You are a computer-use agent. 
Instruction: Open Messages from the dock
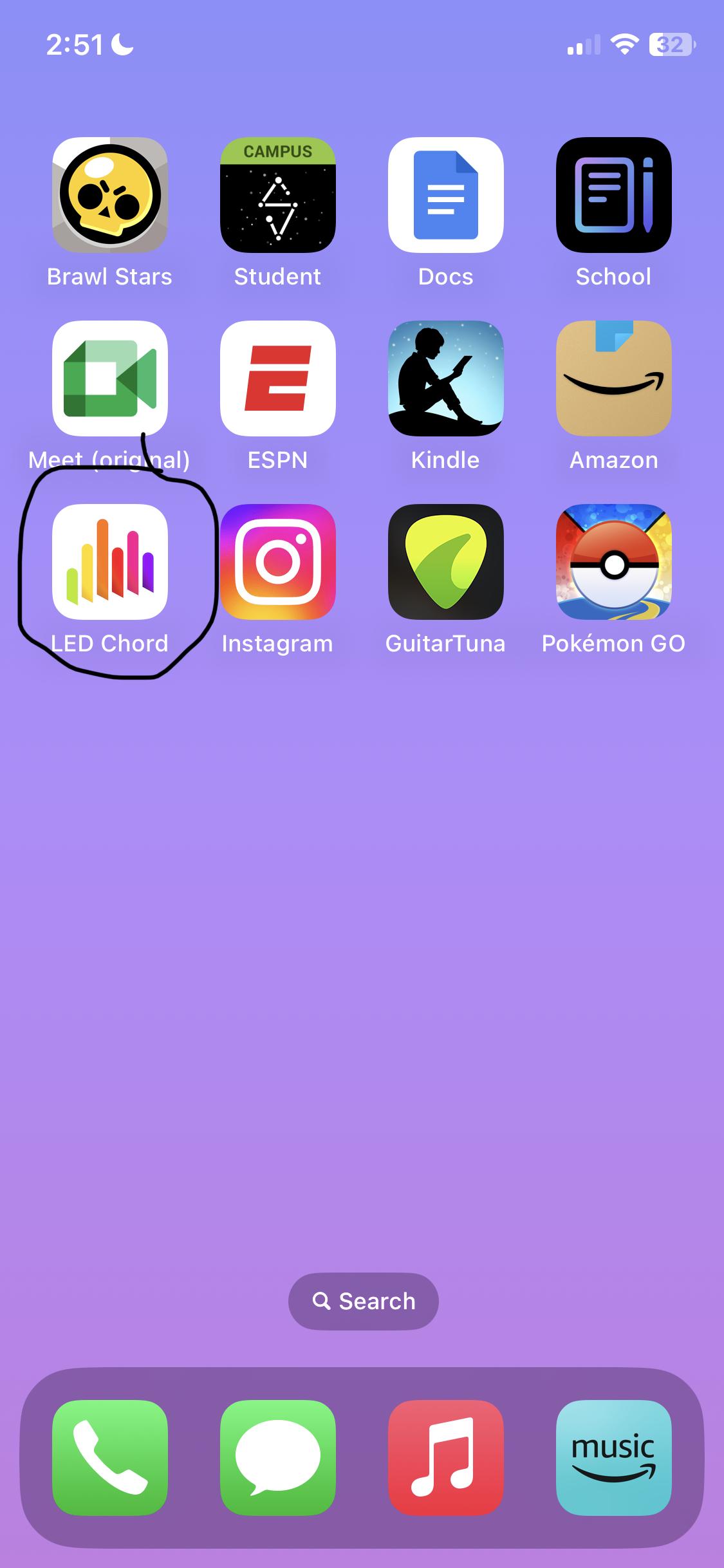[x=277, y=1457]
